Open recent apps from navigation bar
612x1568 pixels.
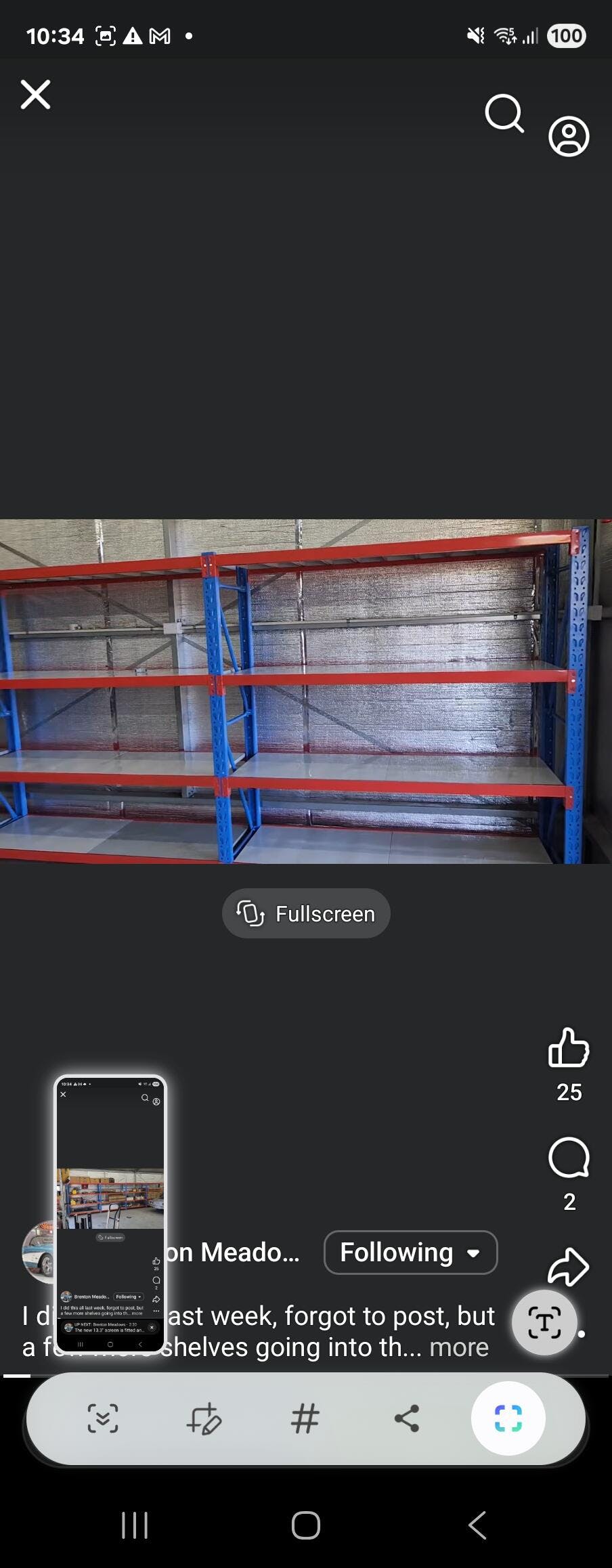(x=134, y=1525)
